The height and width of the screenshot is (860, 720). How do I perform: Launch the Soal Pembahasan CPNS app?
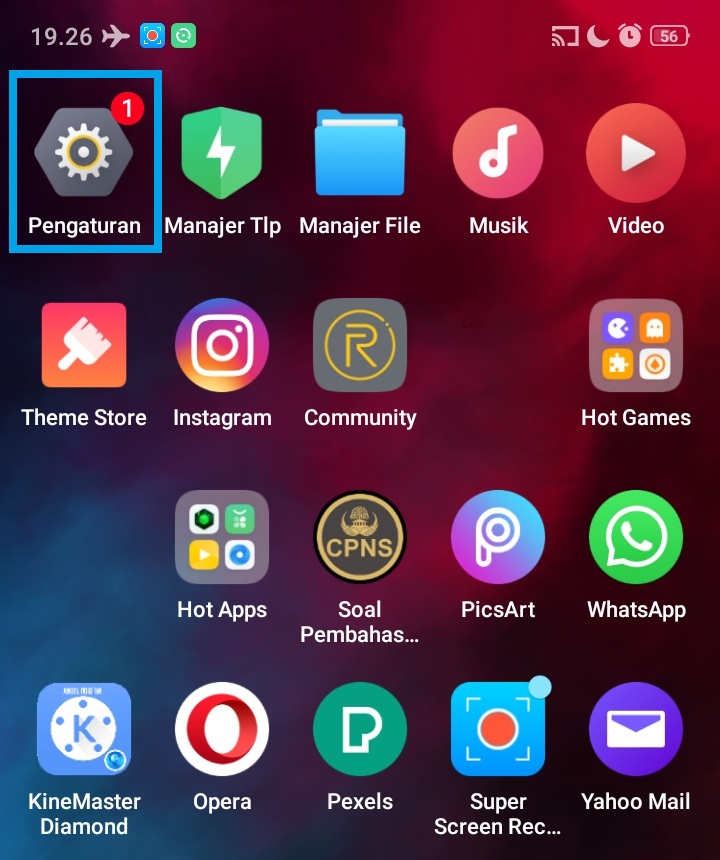(x=360, y=537)
